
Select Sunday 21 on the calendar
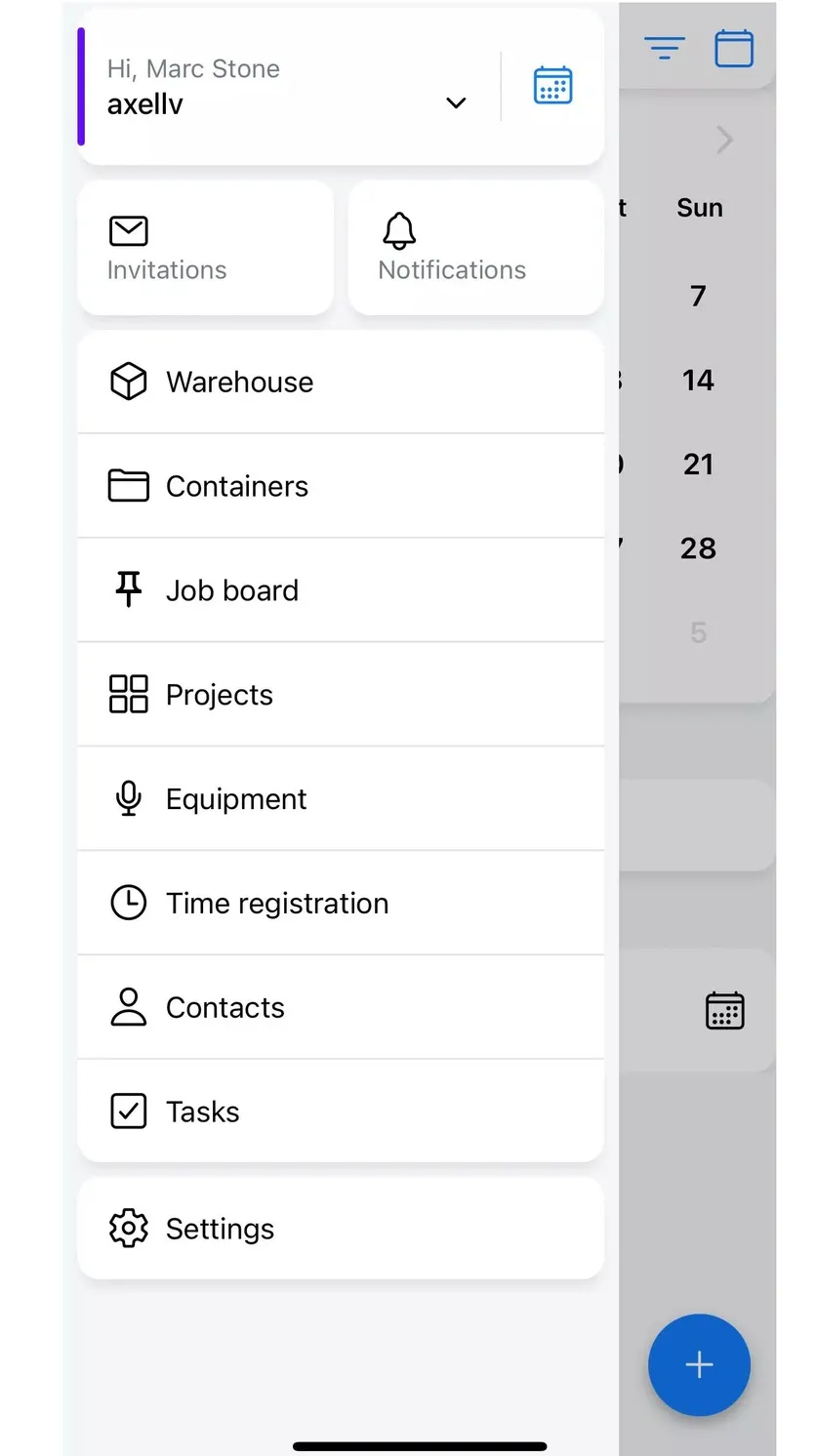698,464
